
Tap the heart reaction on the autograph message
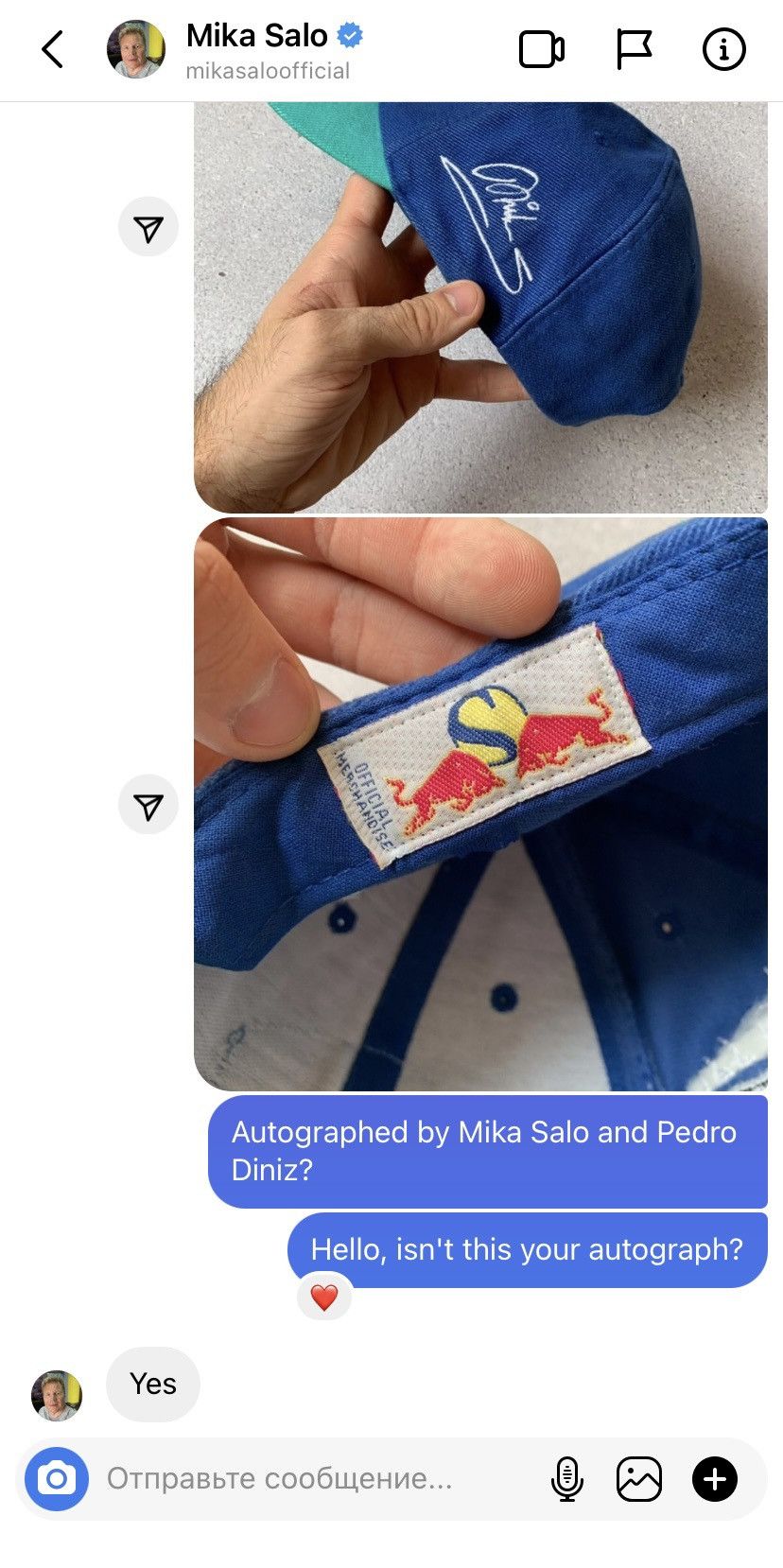(324, 1297)
